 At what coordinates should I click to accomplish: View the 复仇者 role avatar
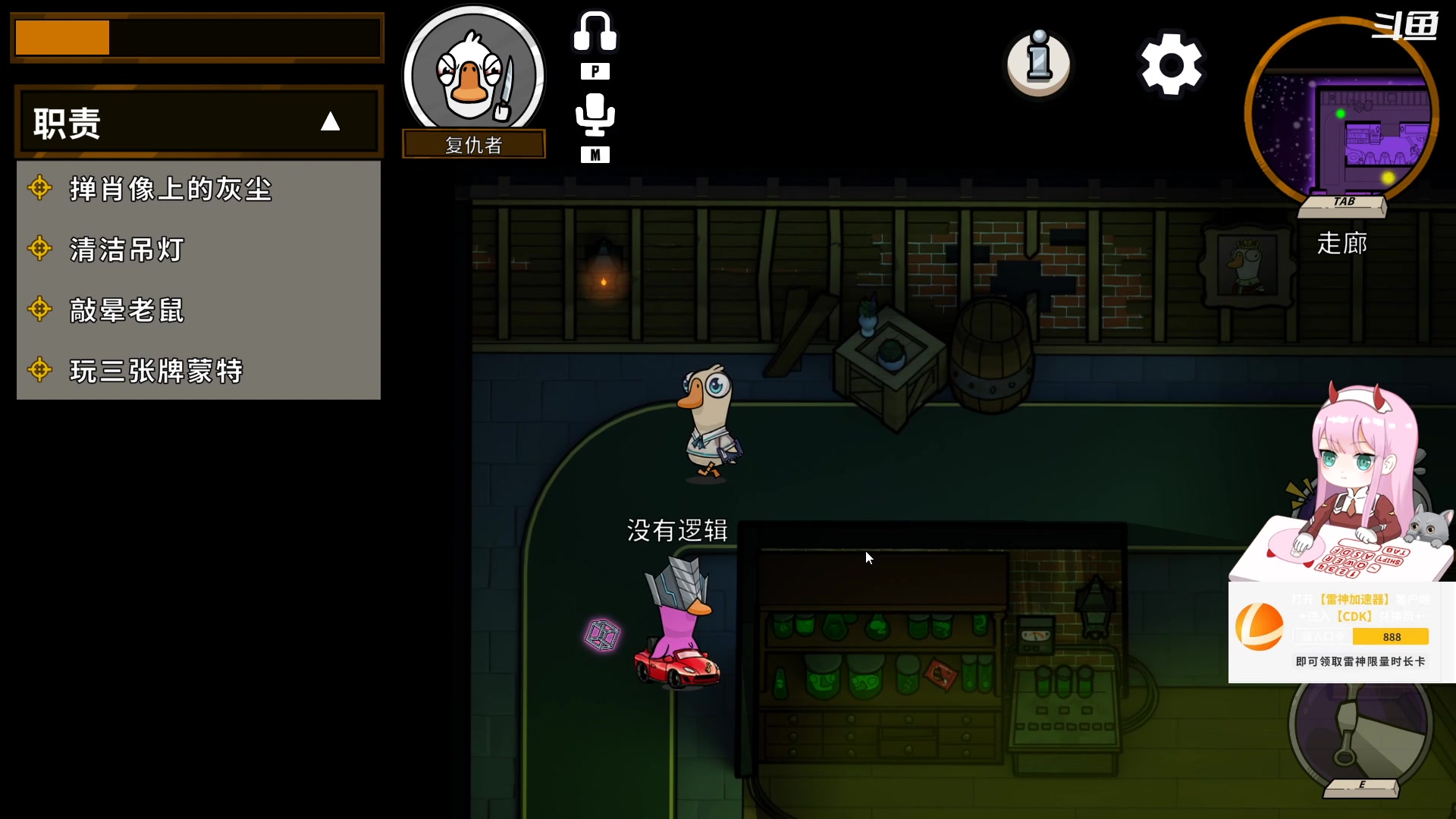[473, 74]
